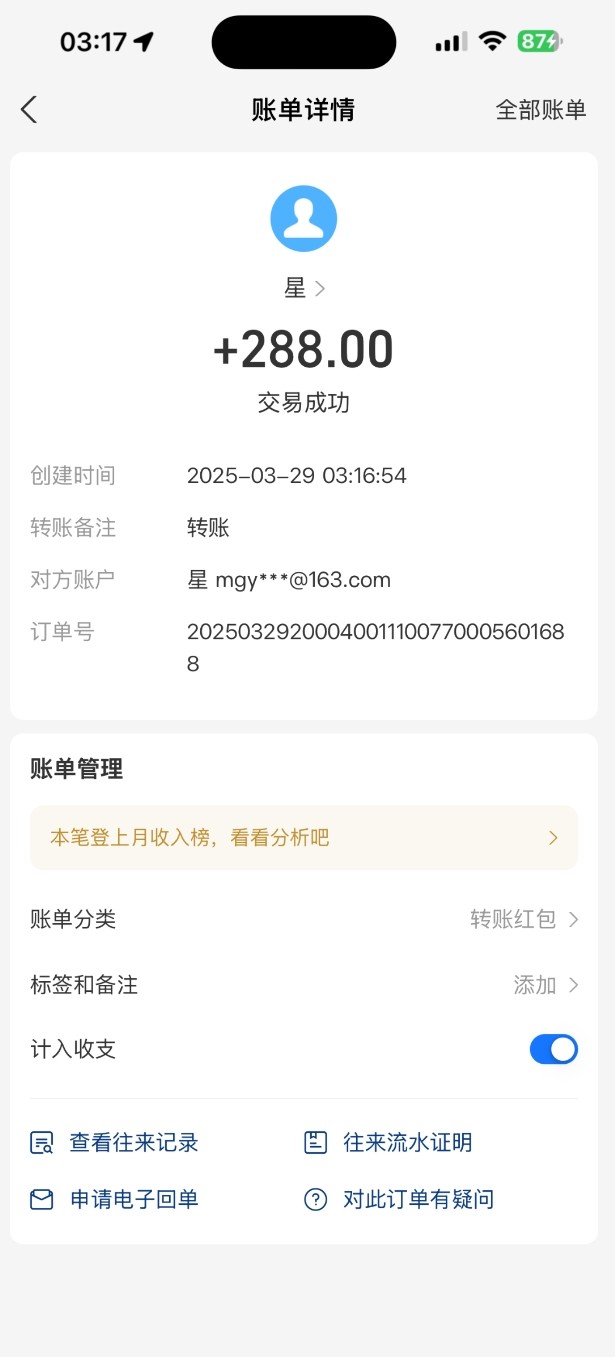Open the 本笔登上月收入榜 analysis banner
Screen dimensions: 615x1357
[x=304, y=838]
